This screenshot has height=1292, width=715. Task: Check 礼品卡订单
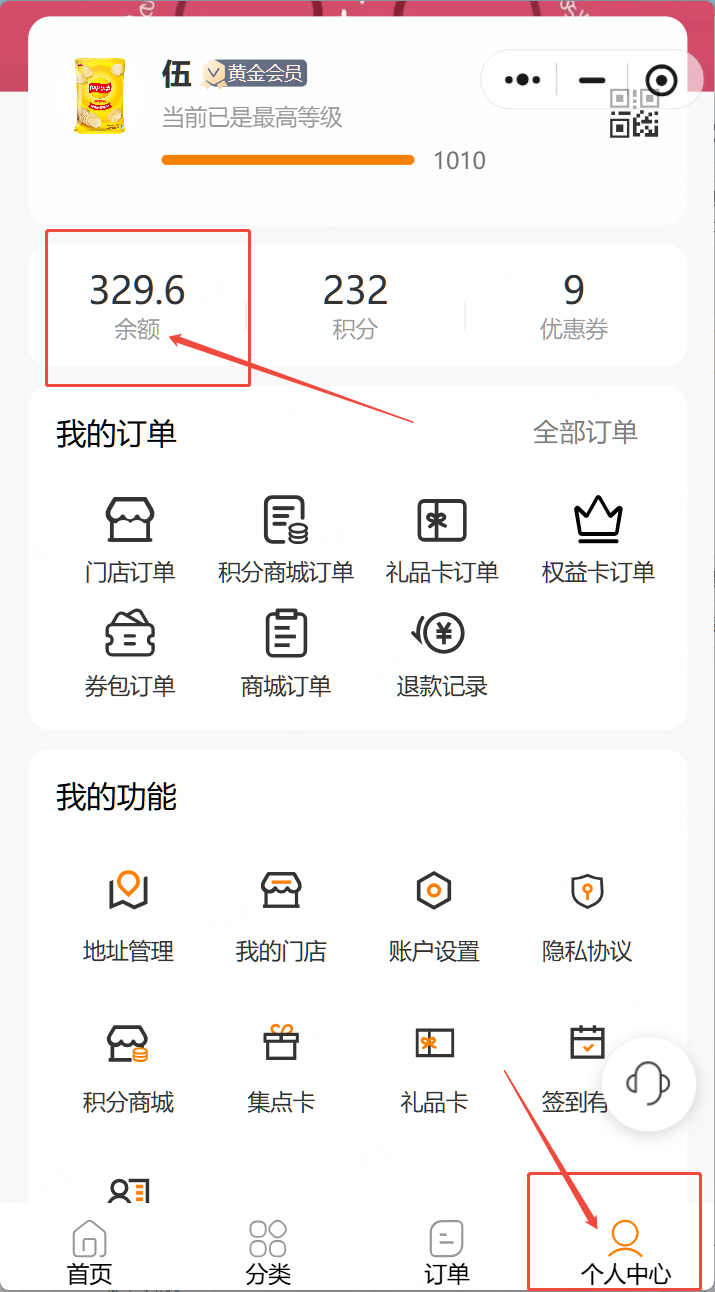pos(442,541)
